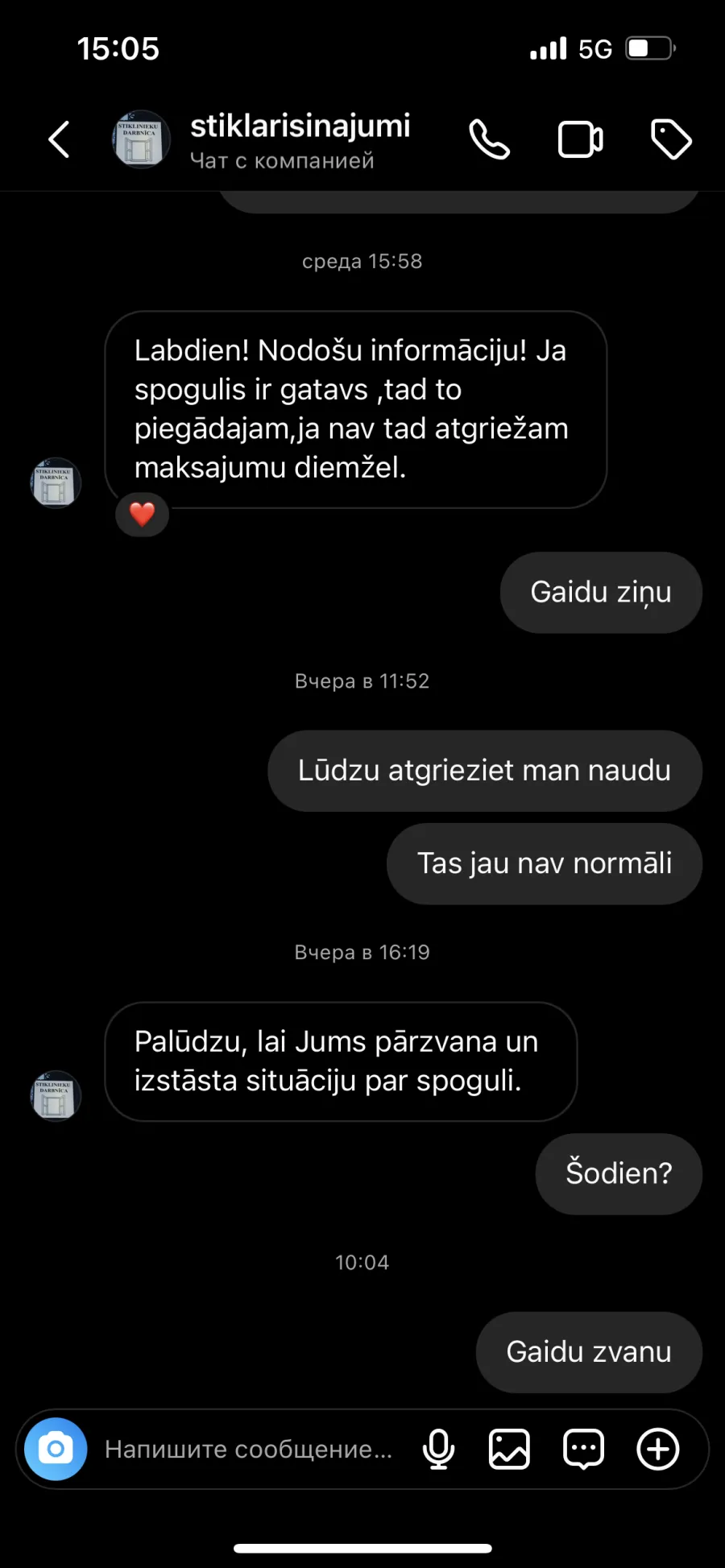Tap the message input field

[x=249, y=1449]
